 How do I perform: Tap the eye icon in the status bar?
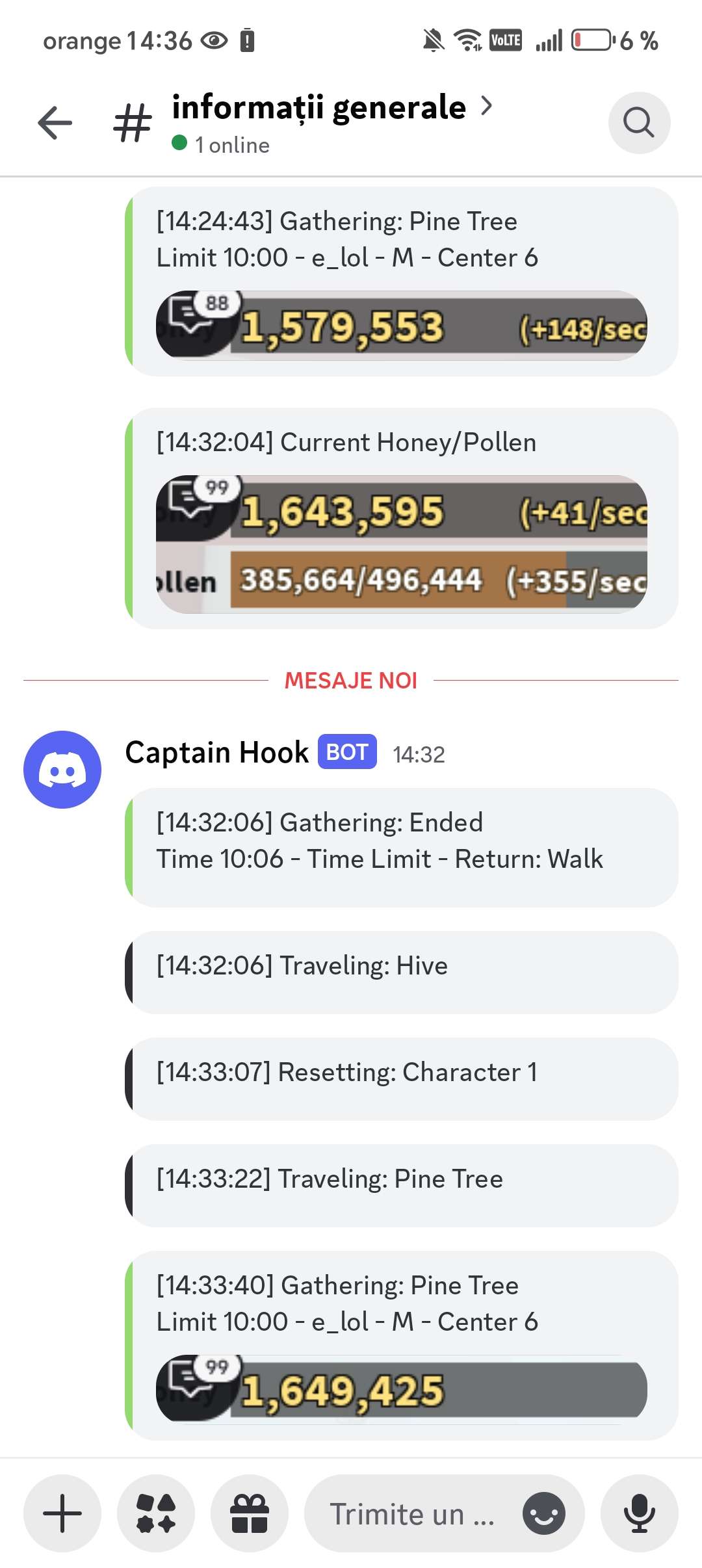[214, 40]
